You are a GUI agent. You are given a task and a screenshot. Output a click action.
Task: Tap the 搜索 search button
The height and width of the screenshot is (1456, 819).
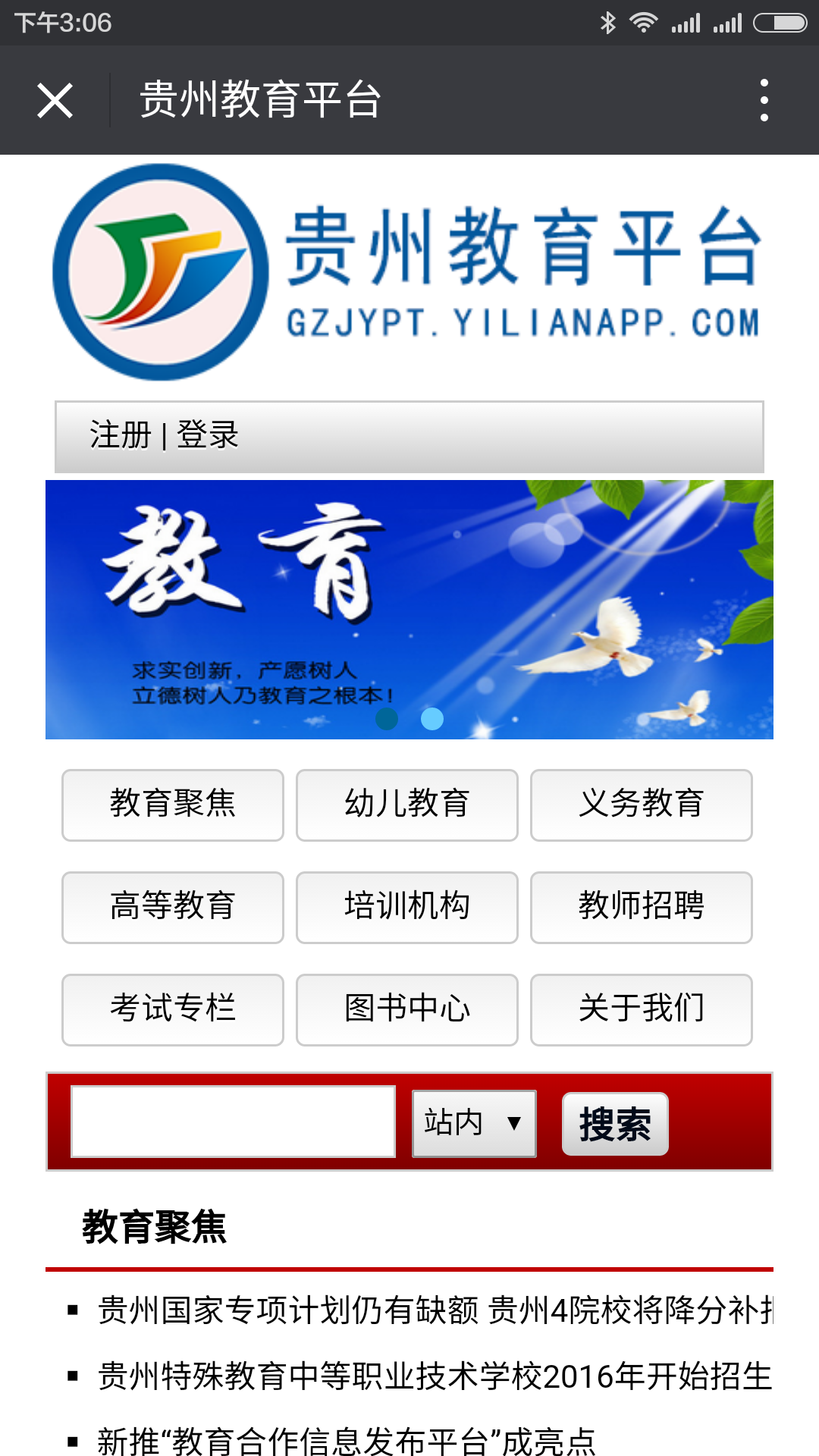click(x=615, y=1124)
